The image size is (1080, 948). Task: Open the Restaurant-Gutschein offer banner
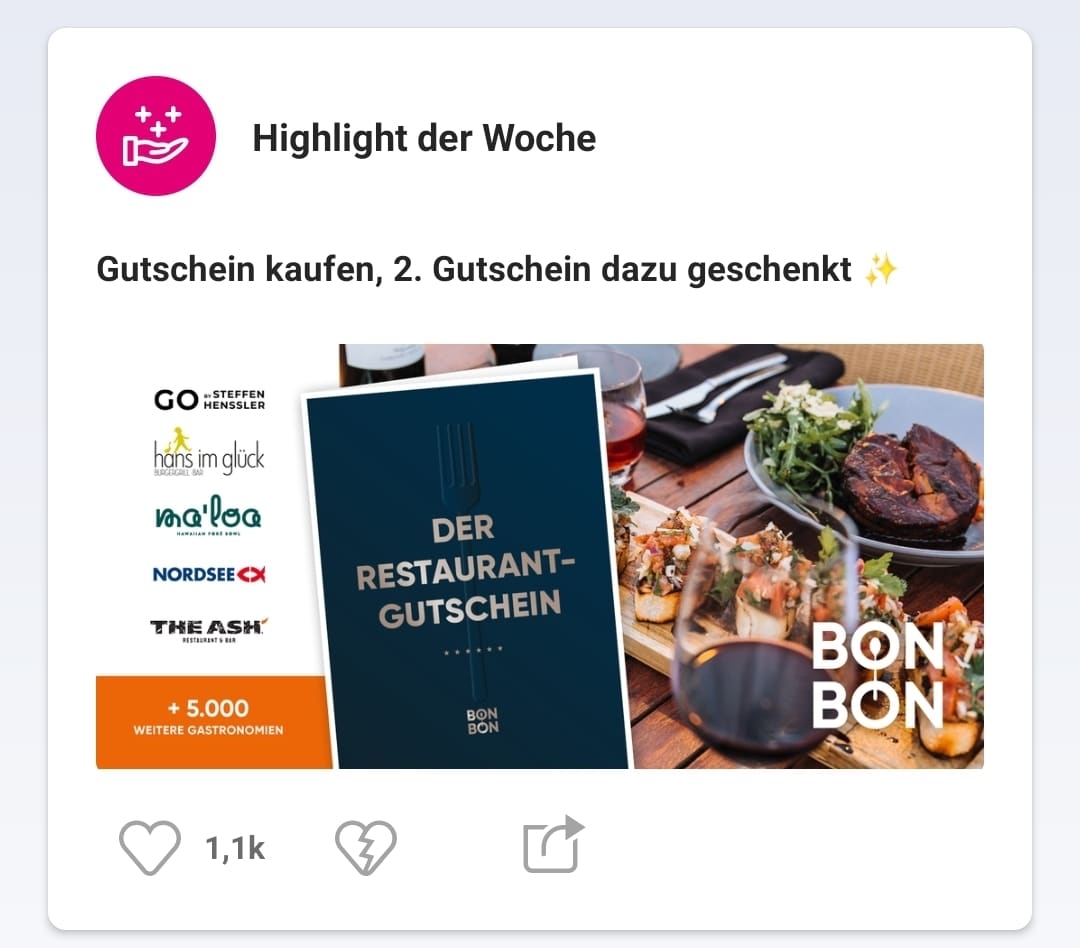540,556
